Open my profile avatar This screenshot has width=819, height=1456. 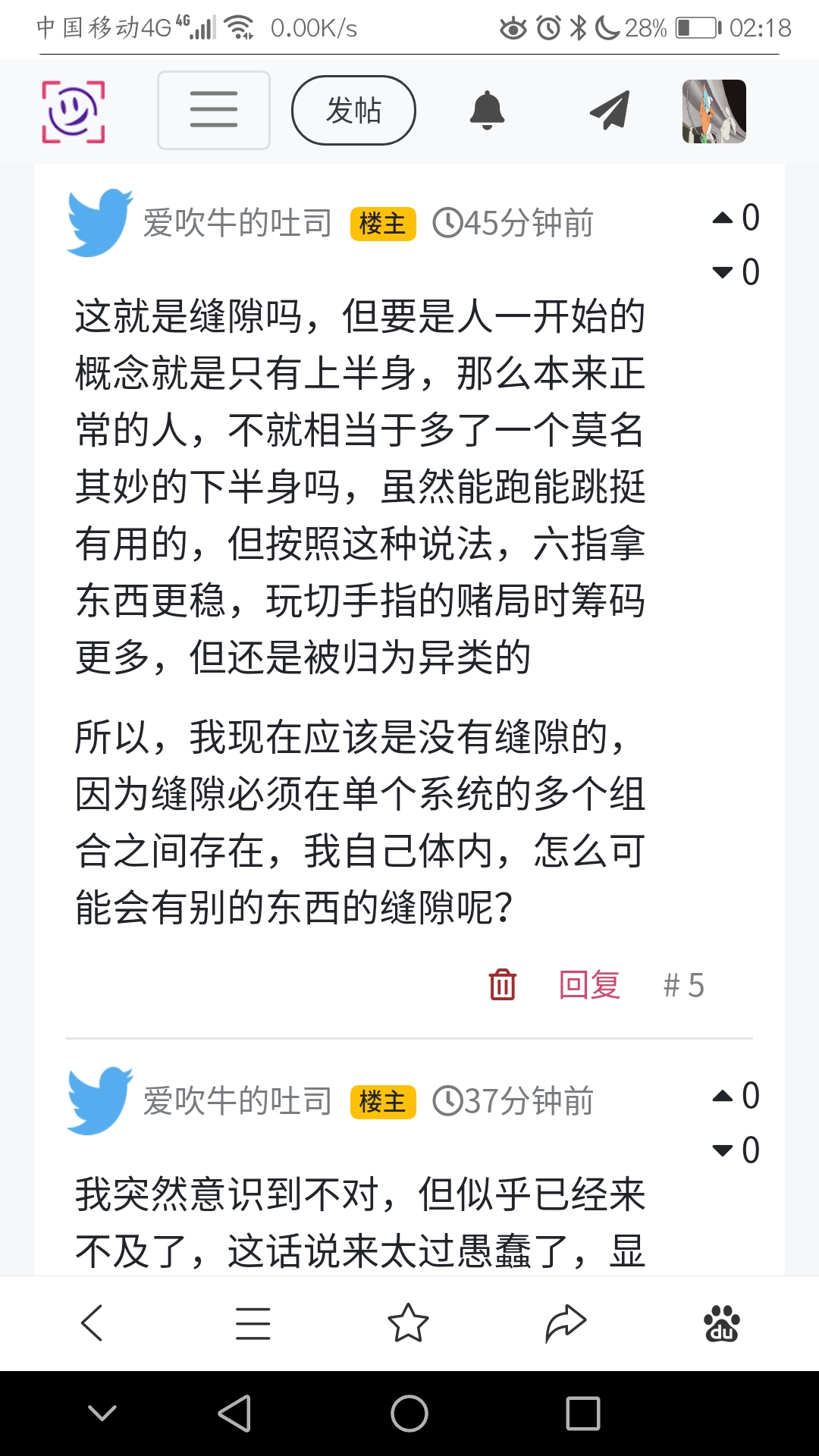714,111
